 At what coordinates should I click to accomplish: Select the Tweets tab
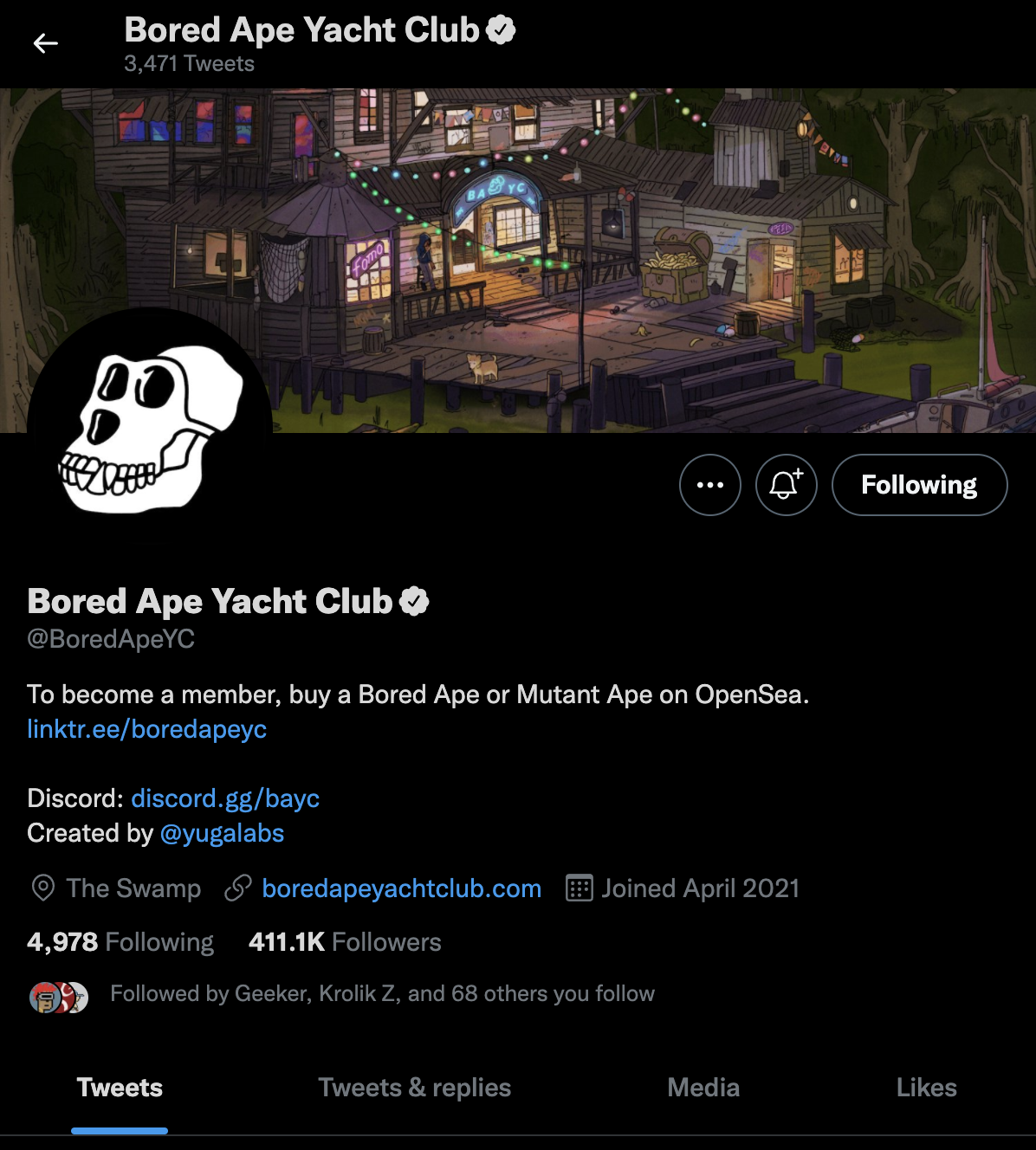pos(120,1088)
